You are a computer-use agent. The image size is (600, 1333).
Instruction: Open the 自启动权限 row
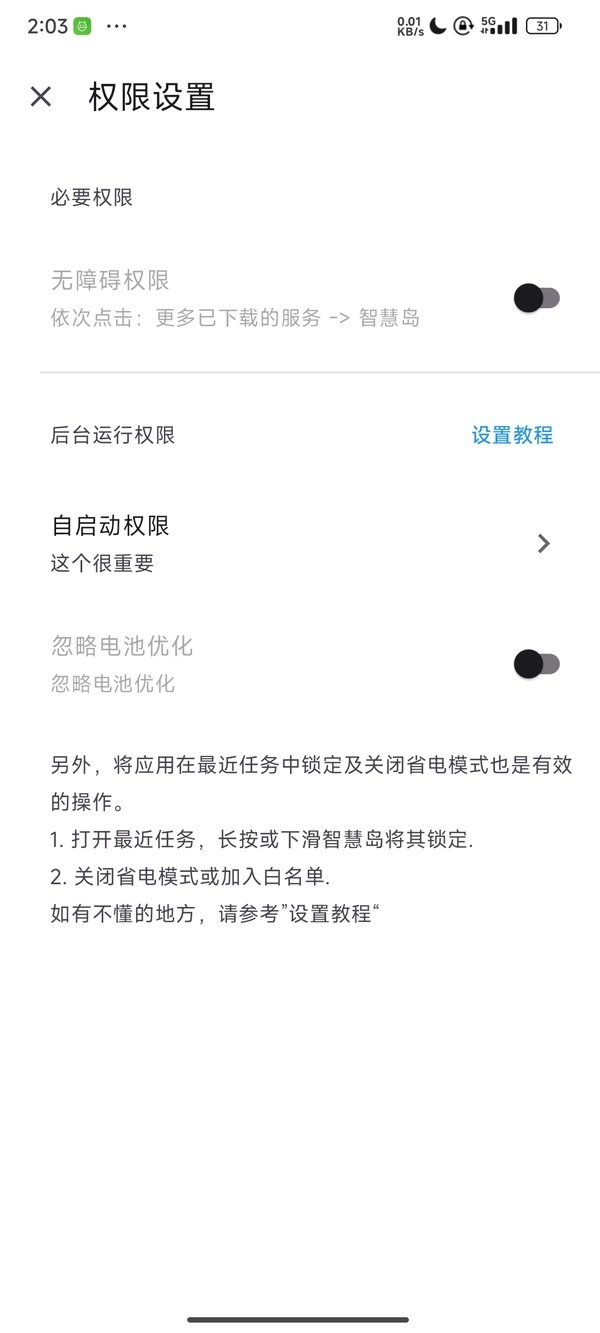click(300, 543)
